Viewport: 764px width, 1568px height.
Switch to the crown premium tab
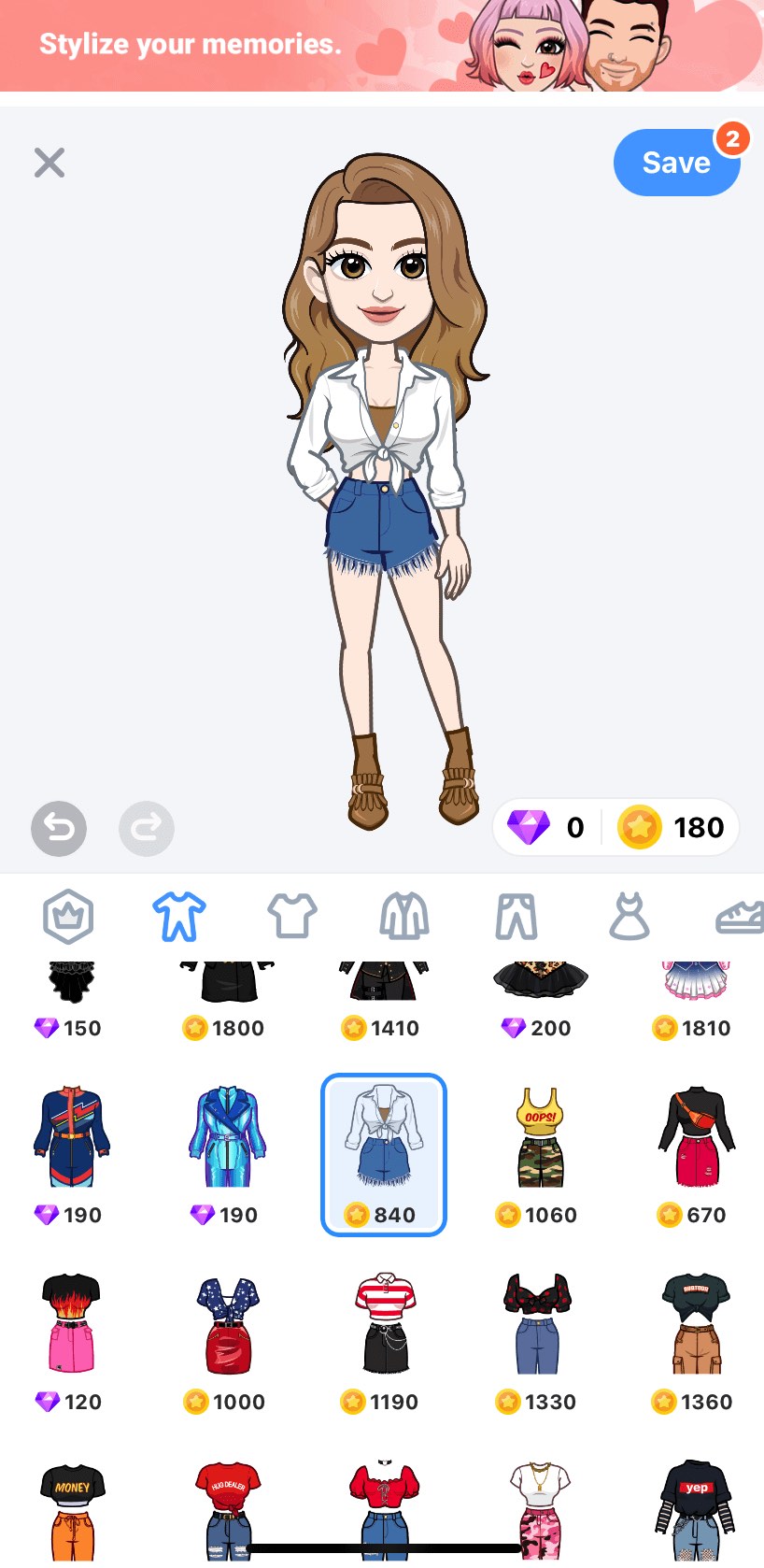coord(68,916)
